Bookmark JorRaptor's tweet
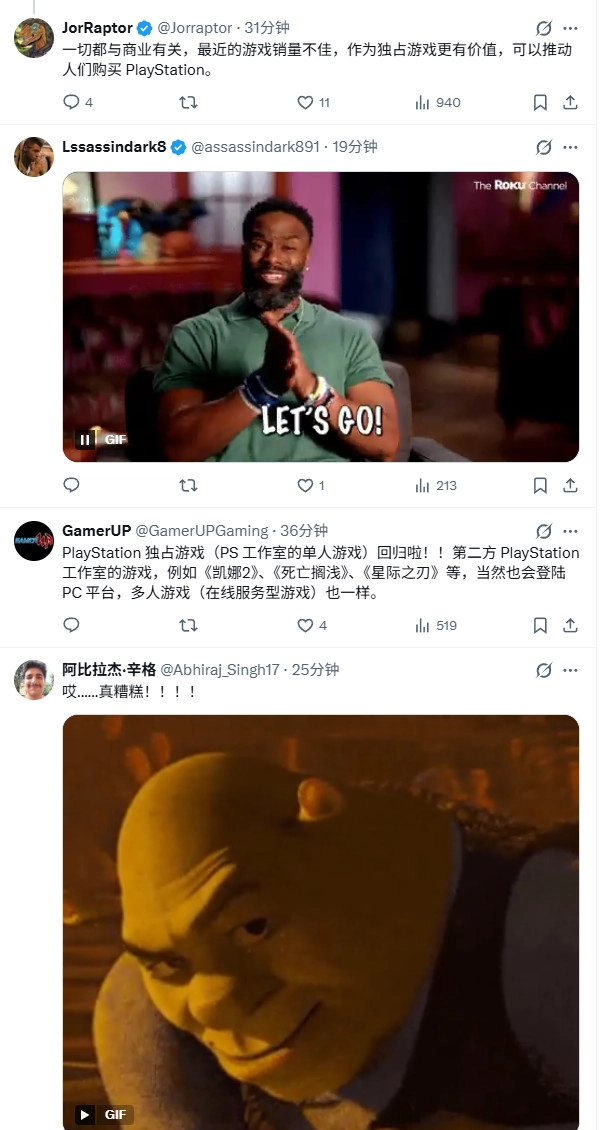The image size is (611, 1130). click(x=540, y=102)
